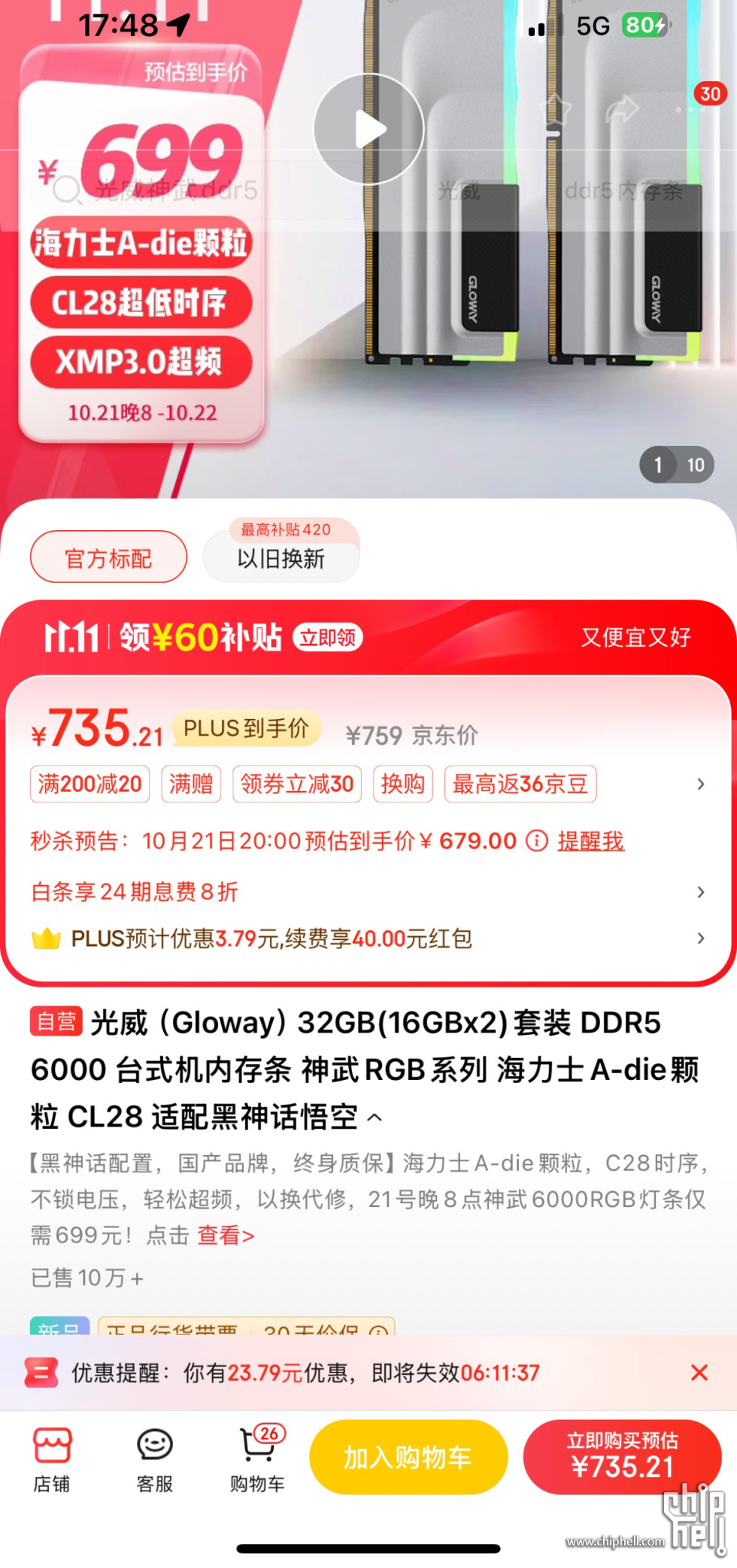Open 白条享24期息费8折 details

368,892
